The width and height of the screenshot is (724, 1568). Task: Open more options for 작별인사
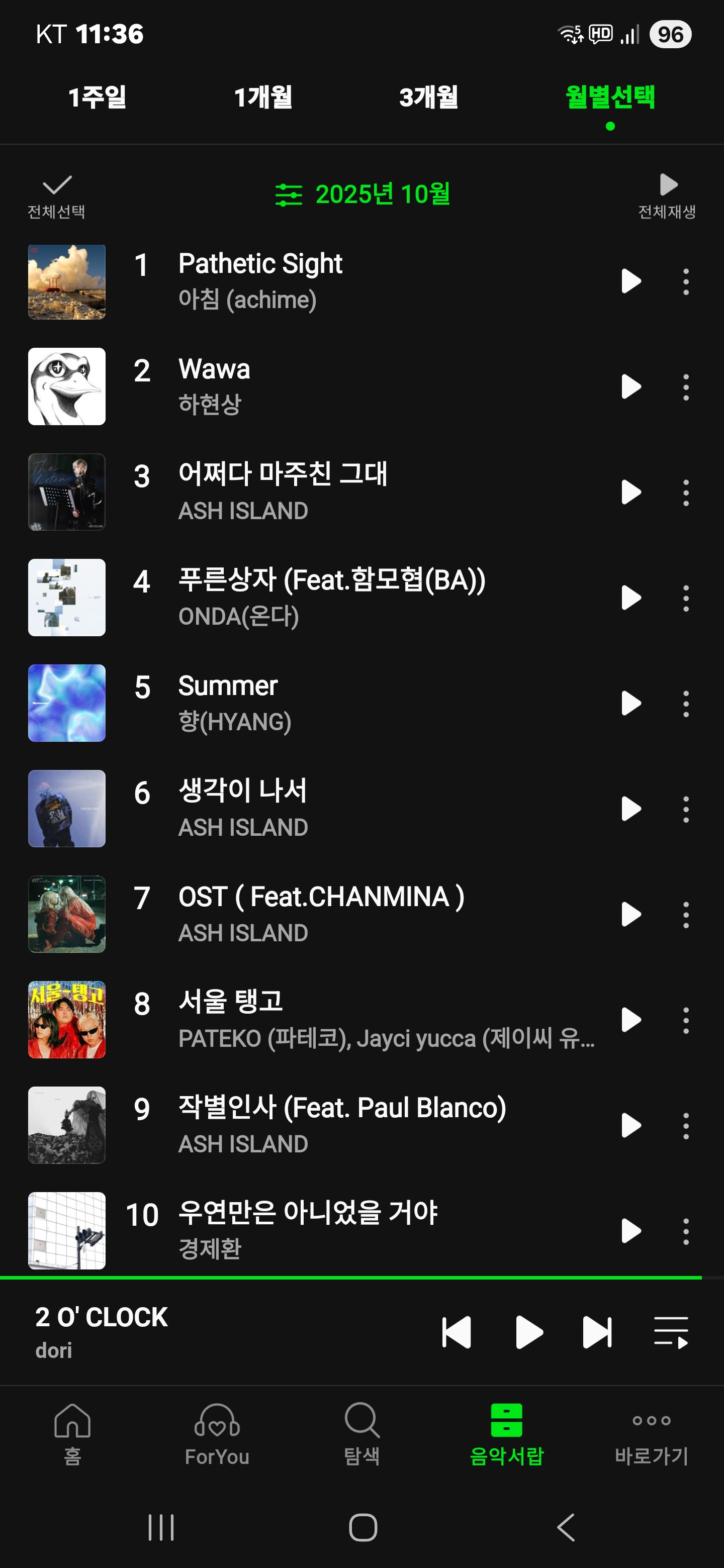coord(686,1125)
